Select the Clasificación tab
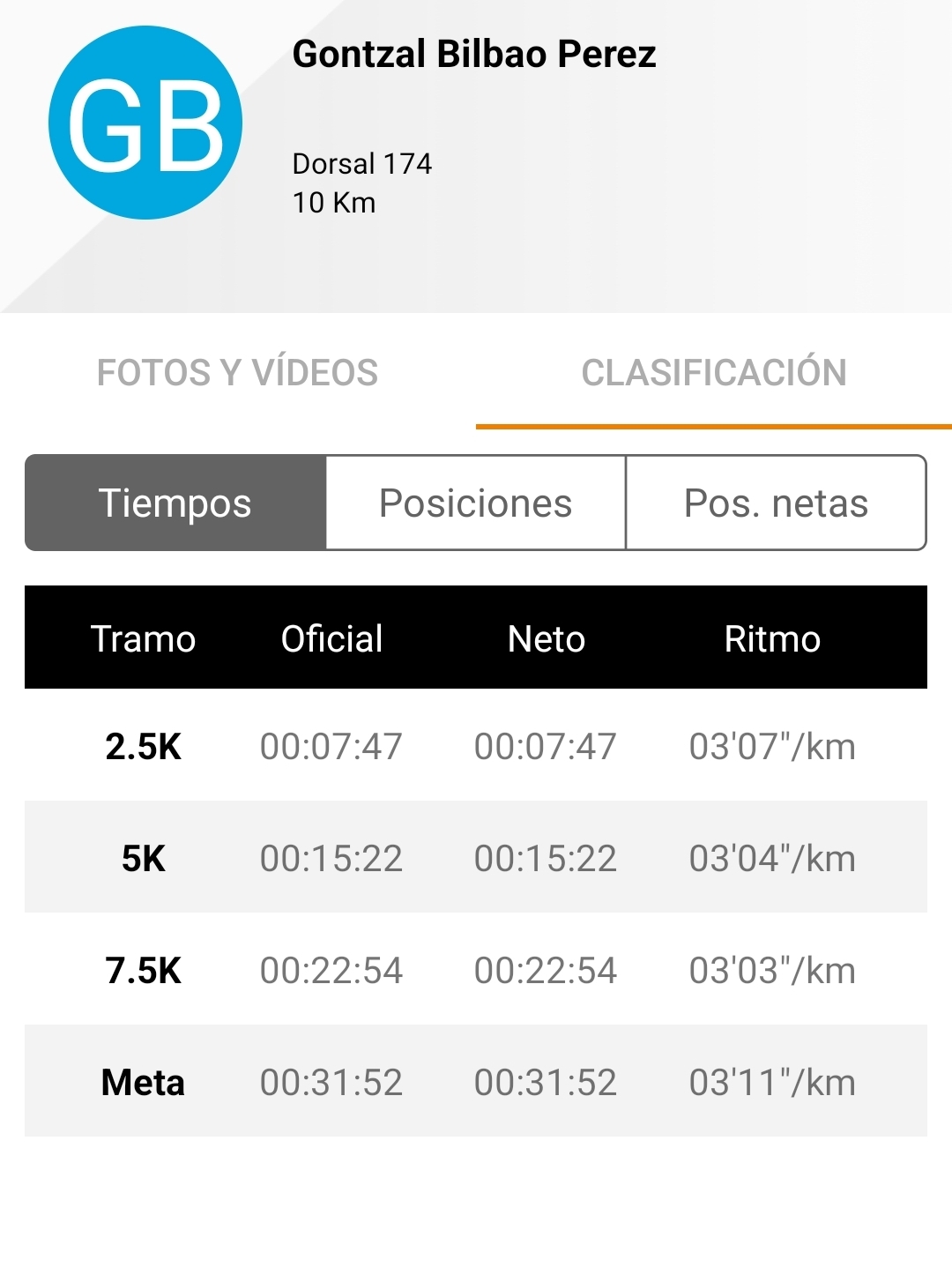The image size is (952, 1275). click(713, 373)
